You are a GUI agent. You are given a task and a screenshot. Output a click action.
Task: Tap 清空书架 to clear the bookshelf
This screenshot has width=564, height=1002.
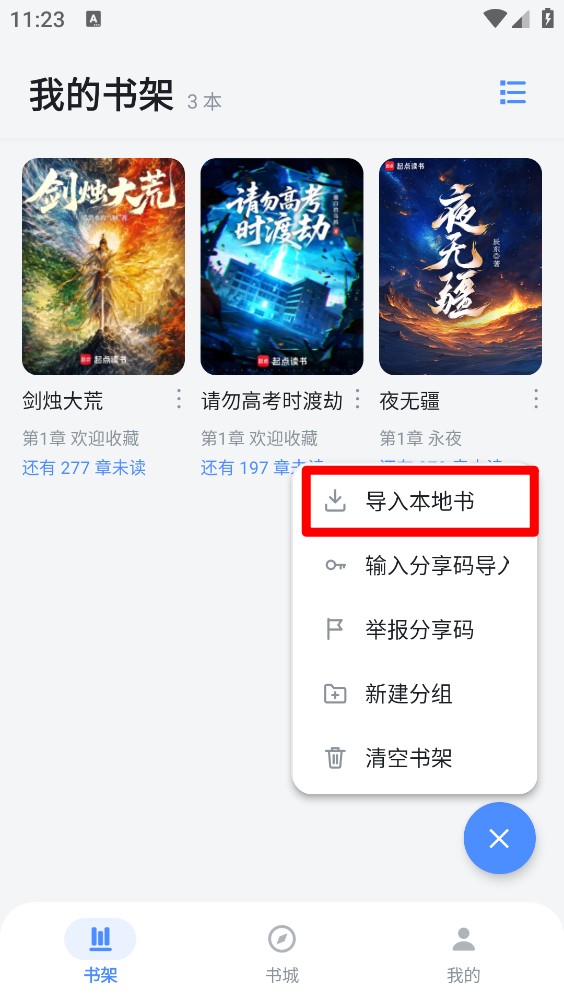(415, 758)
